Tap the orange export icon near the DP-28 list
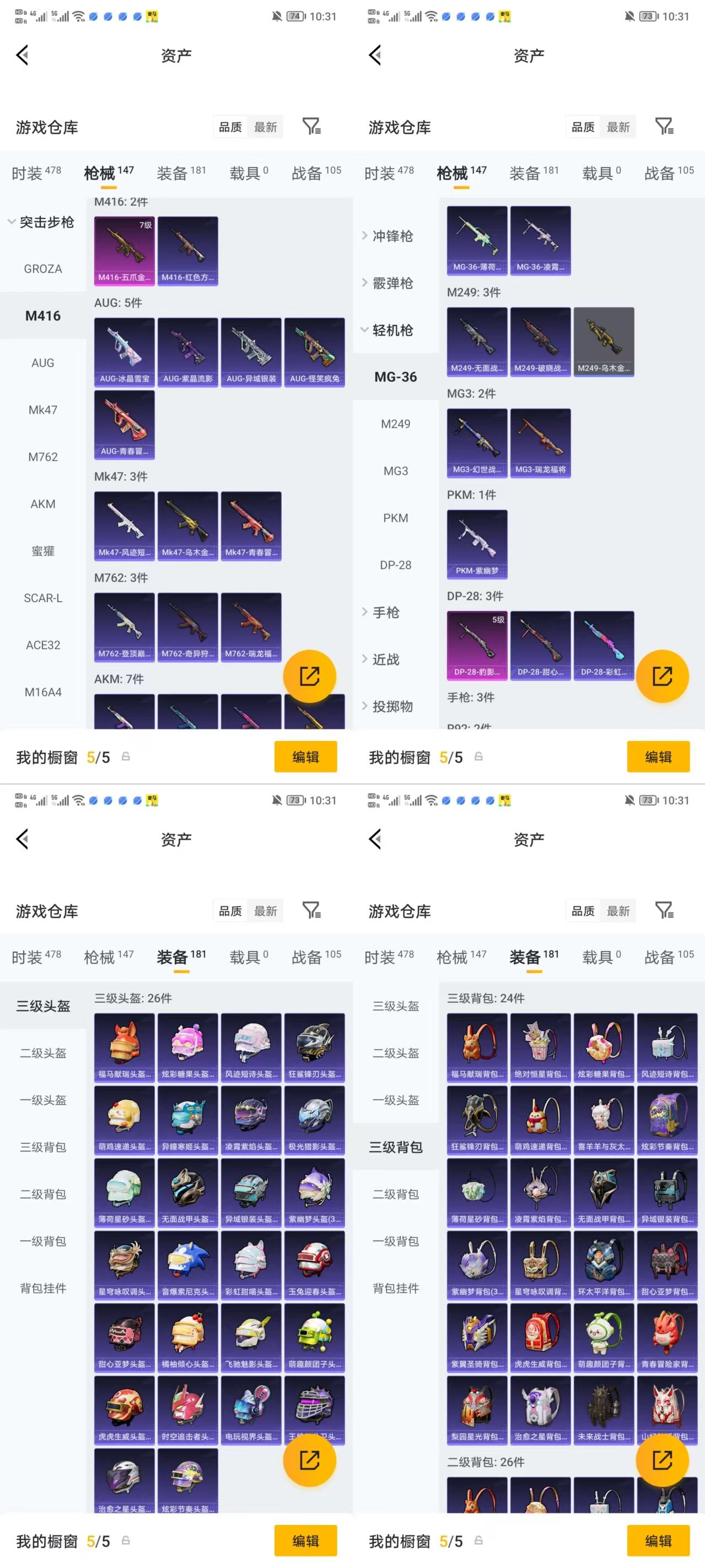This screenshot has height=1568, width=705. point(663,675)
